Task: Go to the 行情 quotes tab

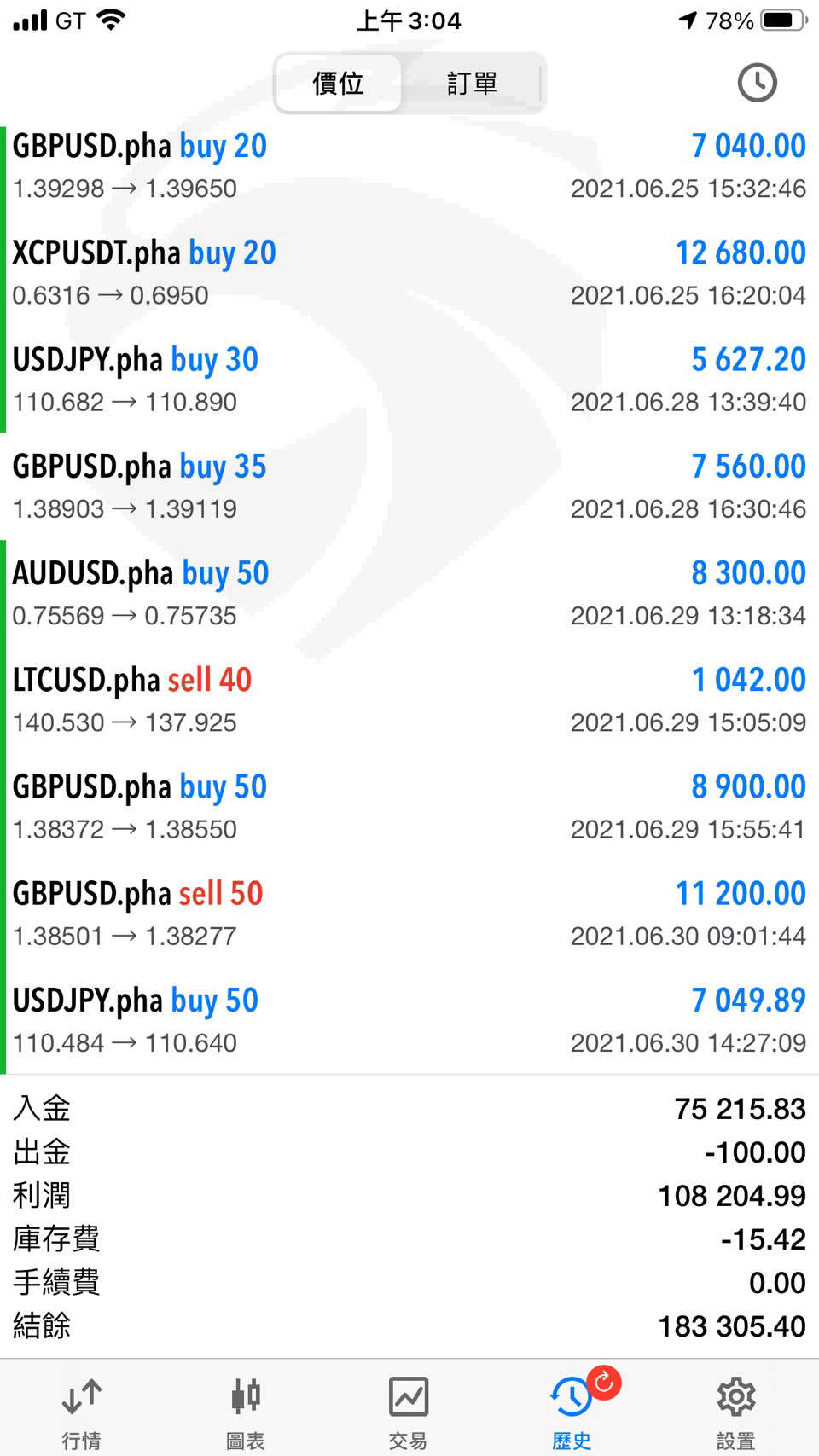Action: point(82,1412)
